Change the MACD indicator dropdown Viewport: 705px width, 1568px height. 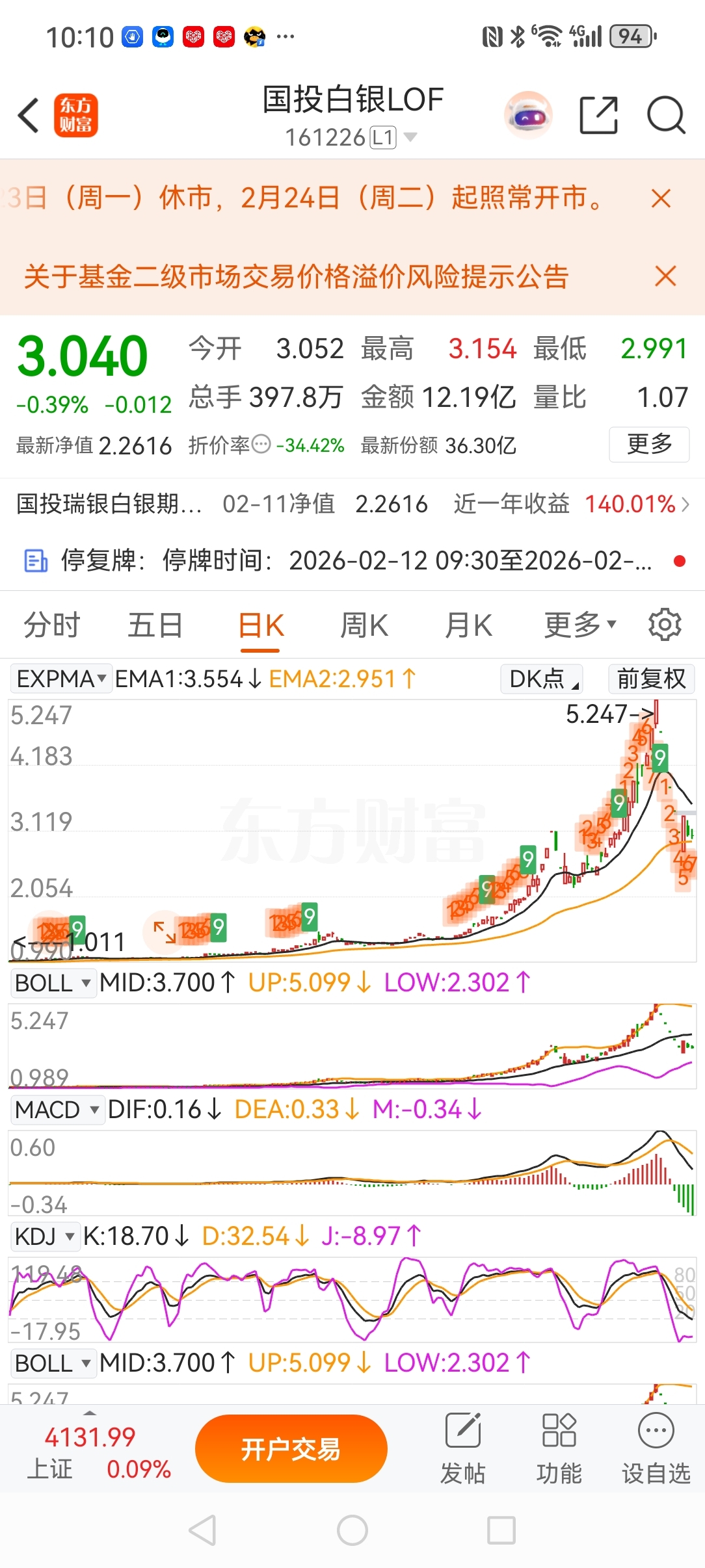pos(57,1110)
